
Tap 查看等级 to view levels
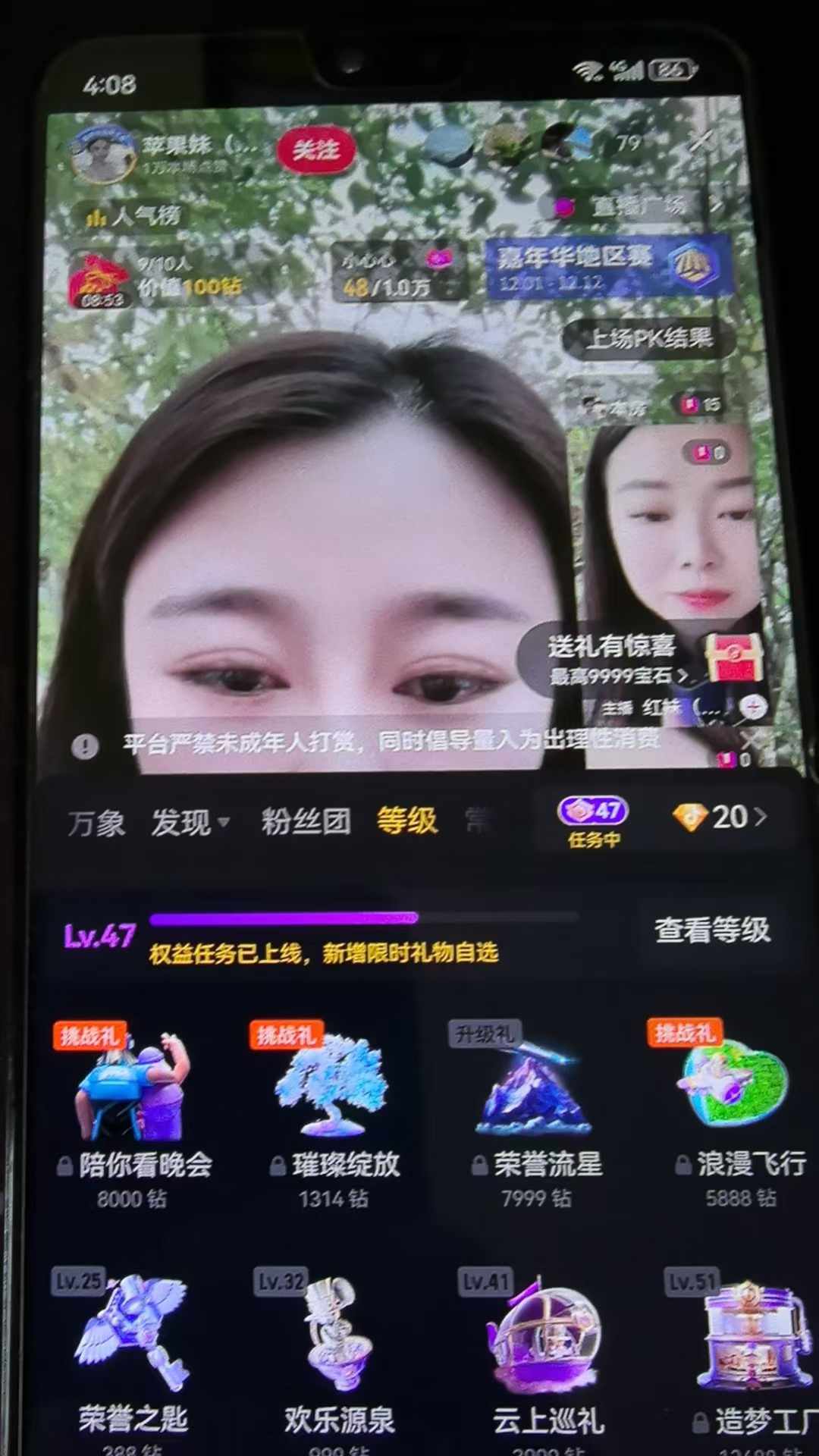pyautogui.click(x=711, y=930)
